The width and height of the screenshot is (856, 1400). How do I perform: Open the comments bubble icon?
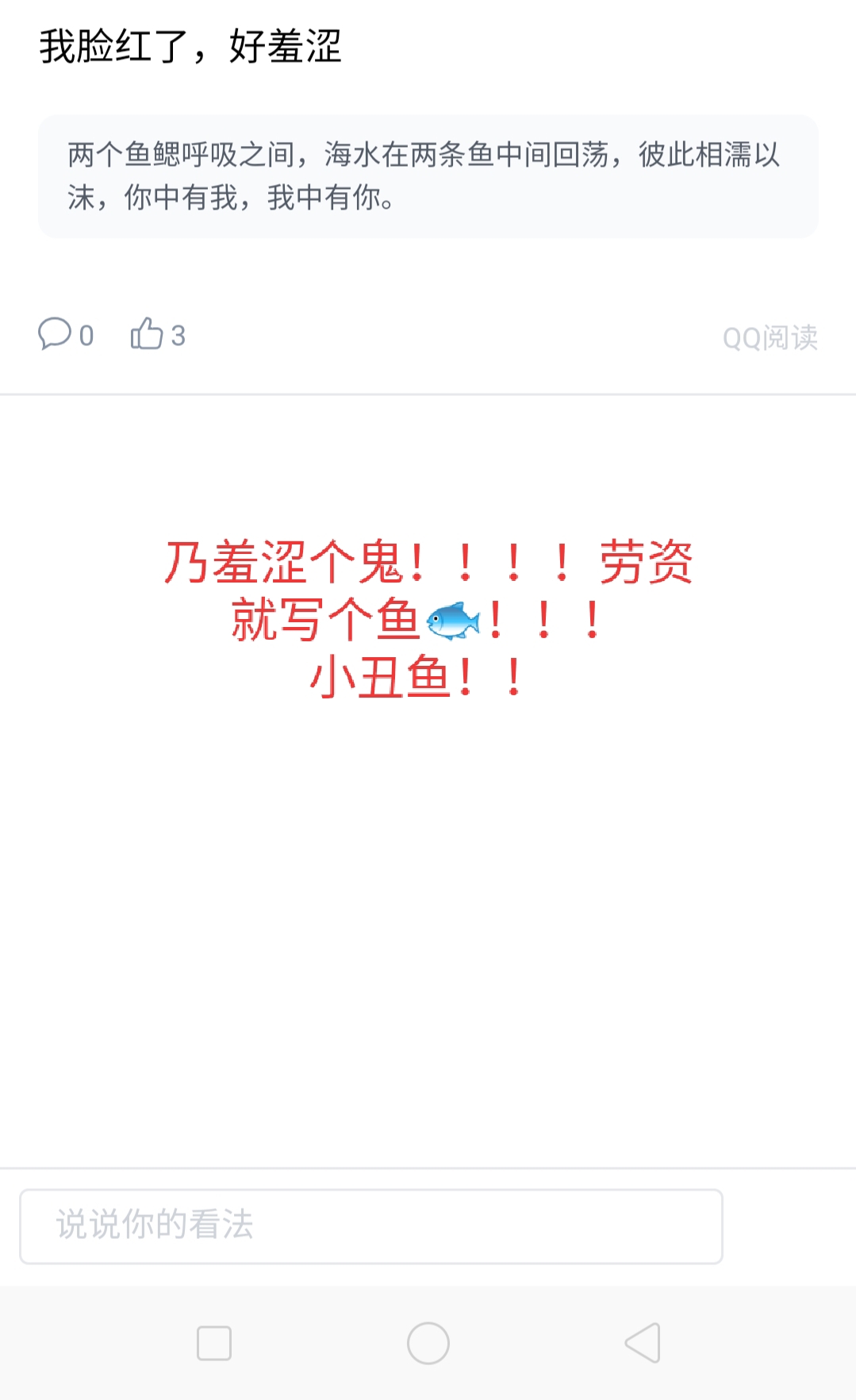tap(55, 333)
